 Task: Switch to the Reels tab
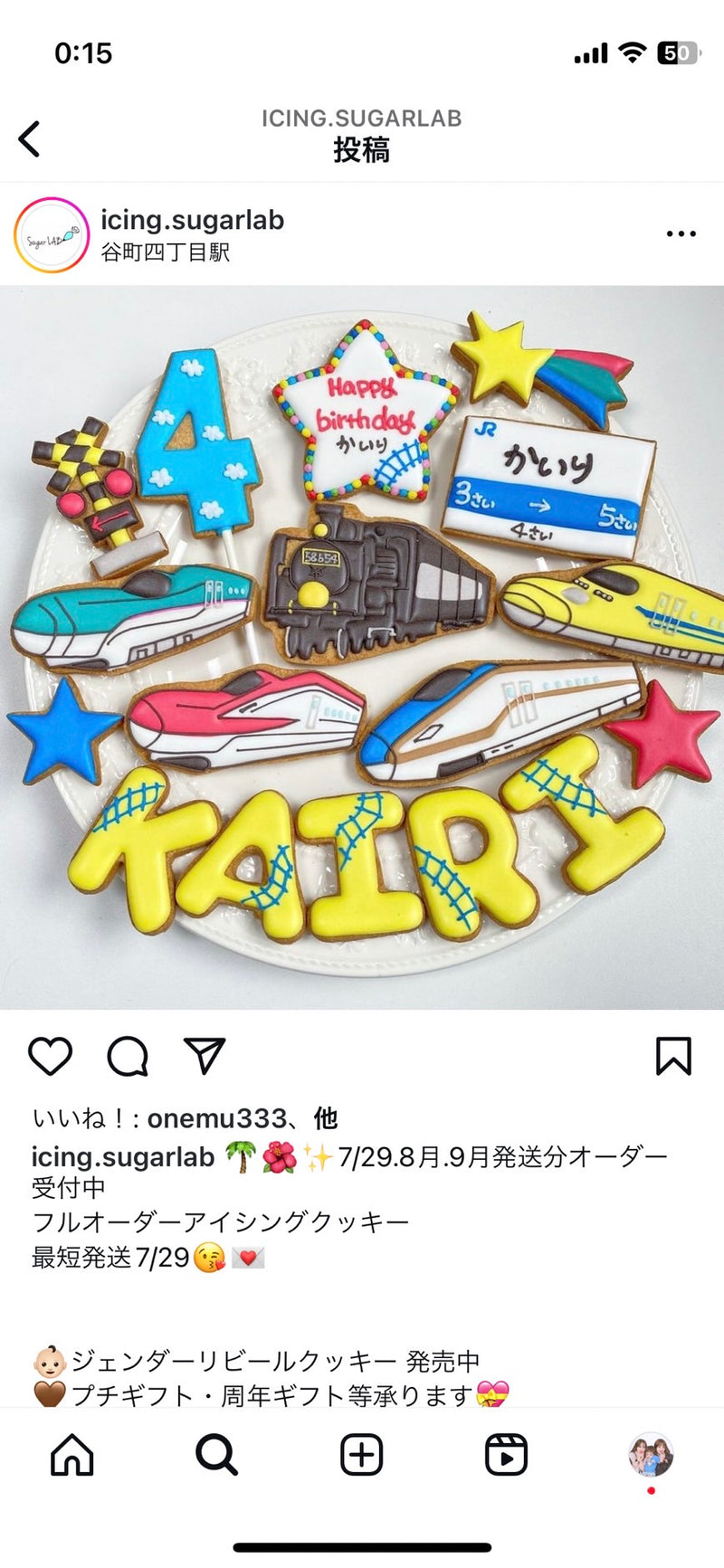click(507, 1455)
